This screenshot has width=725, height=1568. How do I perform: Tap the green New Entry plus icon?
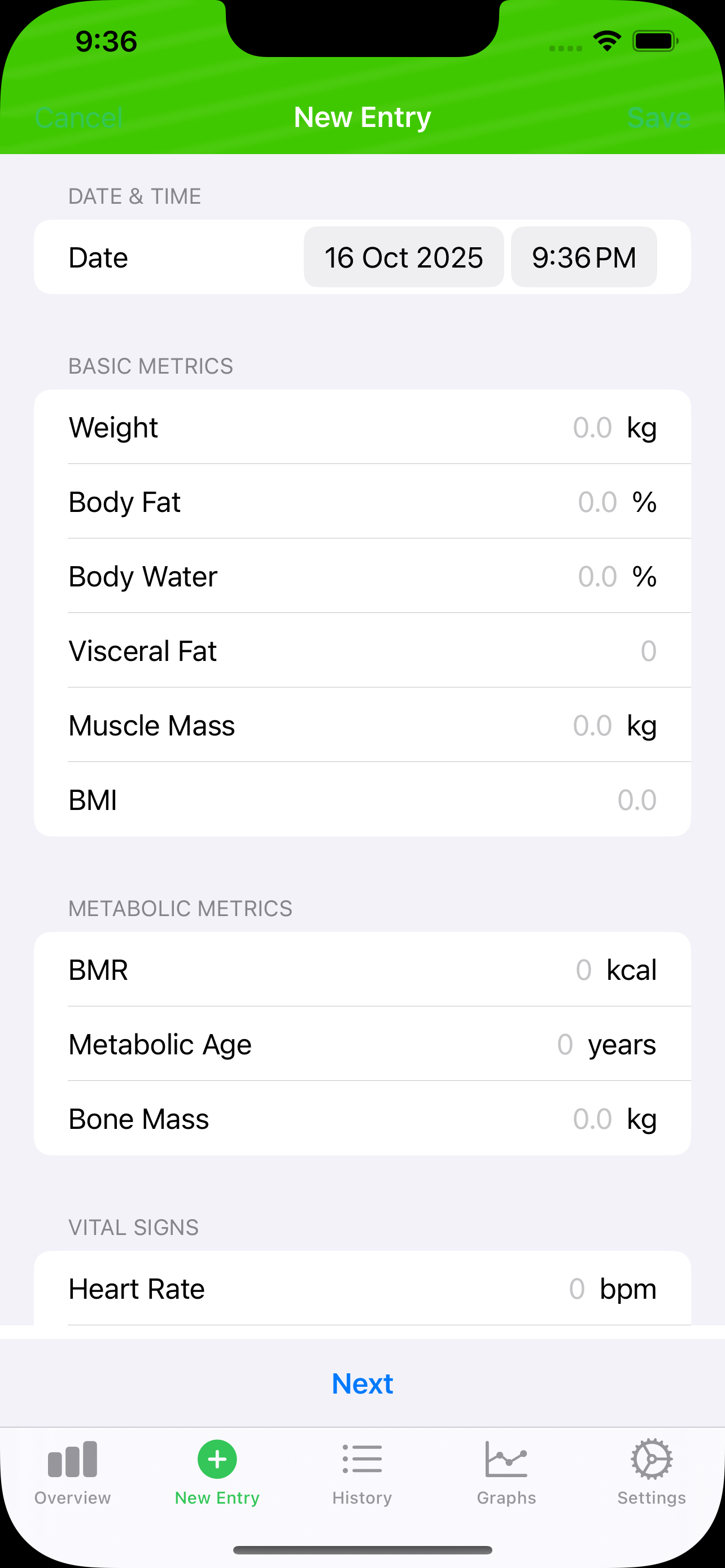coord(216,1458)
